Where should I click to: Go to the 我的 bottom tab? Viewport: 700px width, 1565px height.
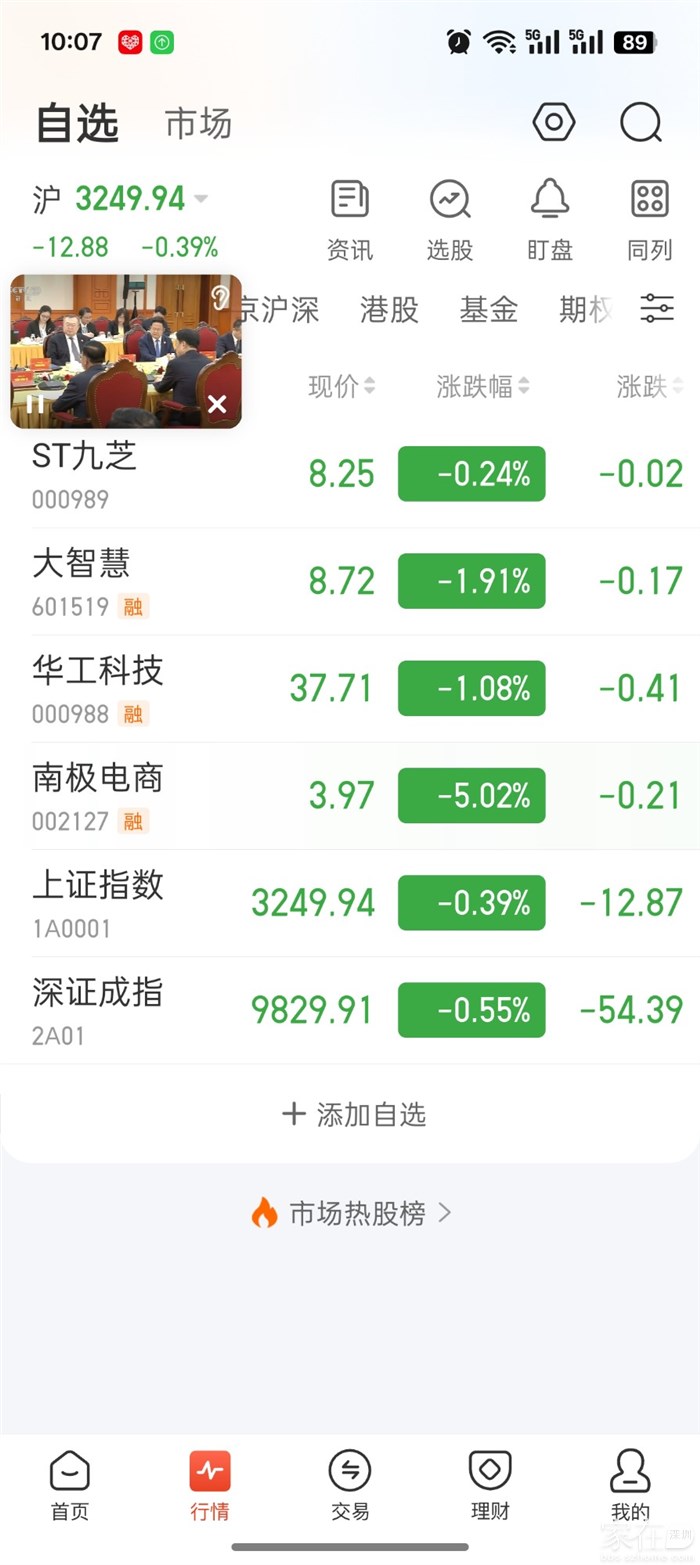[630, 1486]
